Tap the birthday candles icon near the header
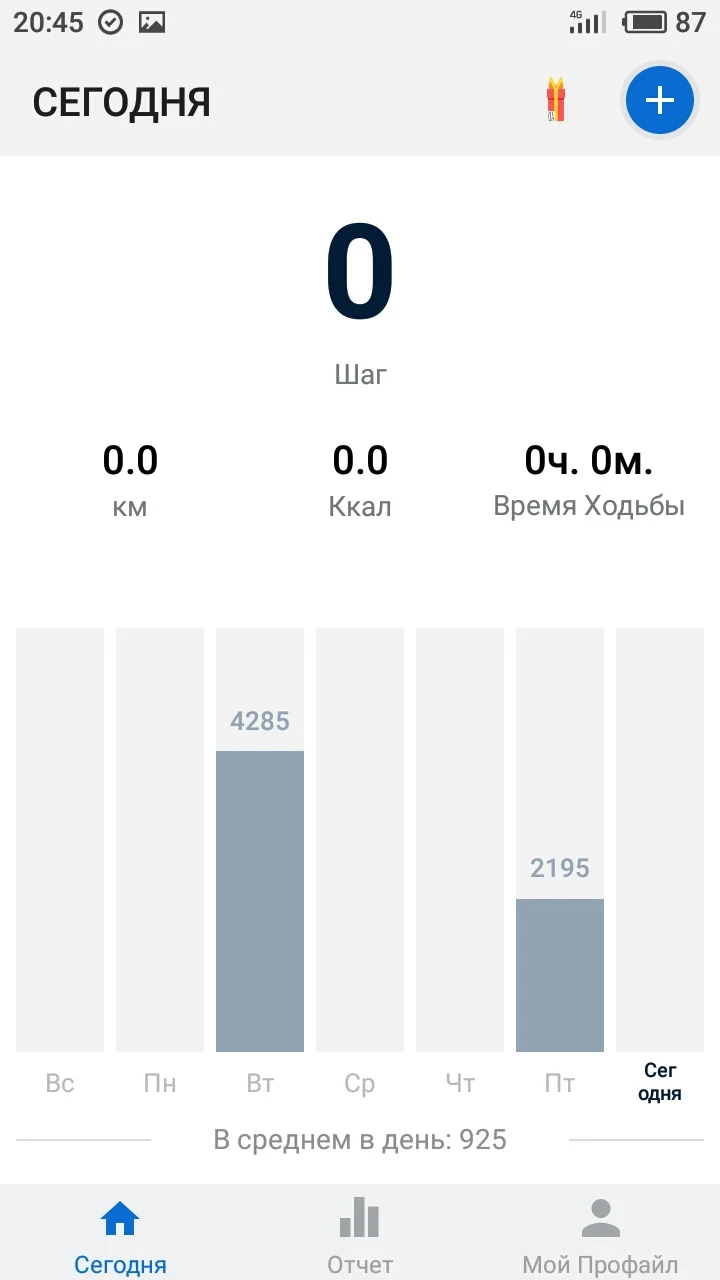 [x=554, y=99]
